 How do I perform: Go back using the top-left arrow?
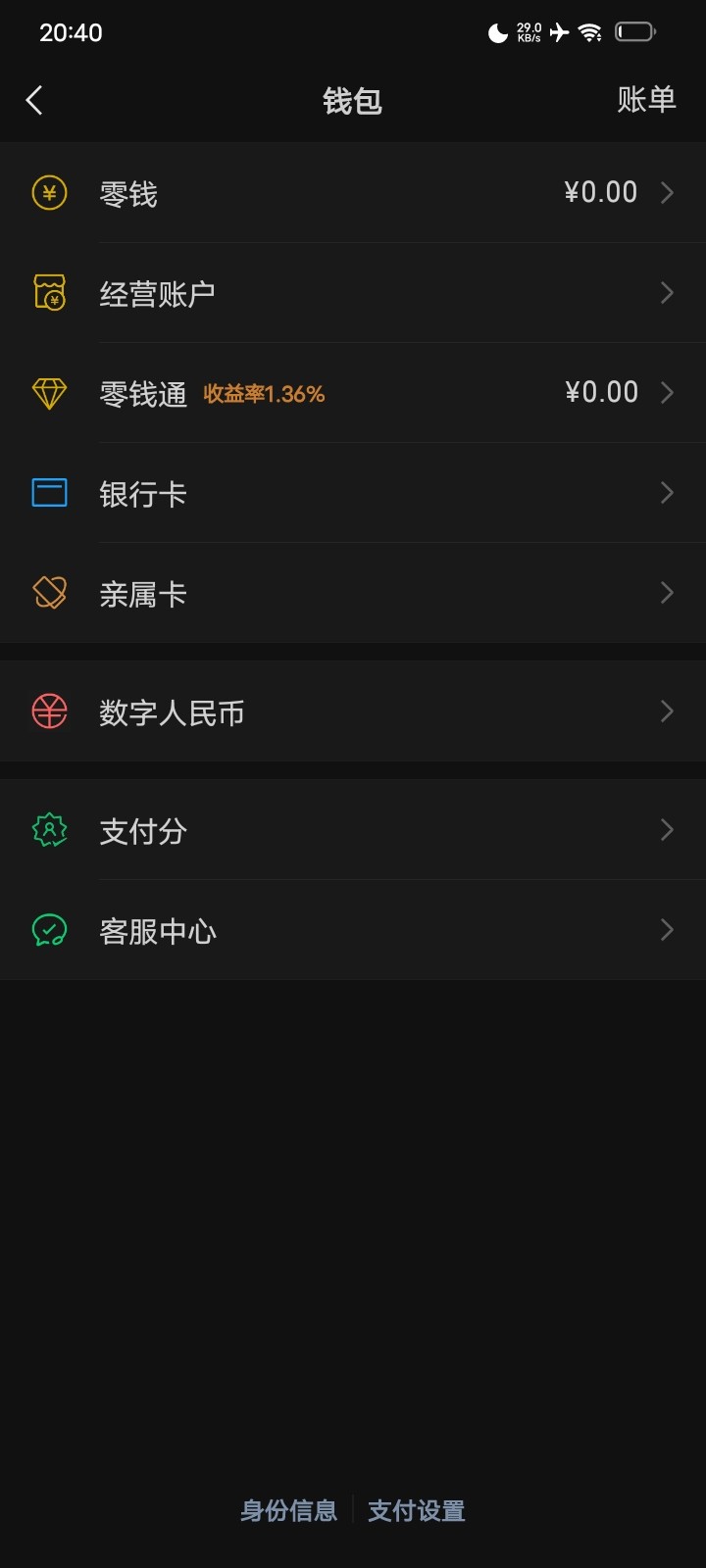(x=34, y=100)
